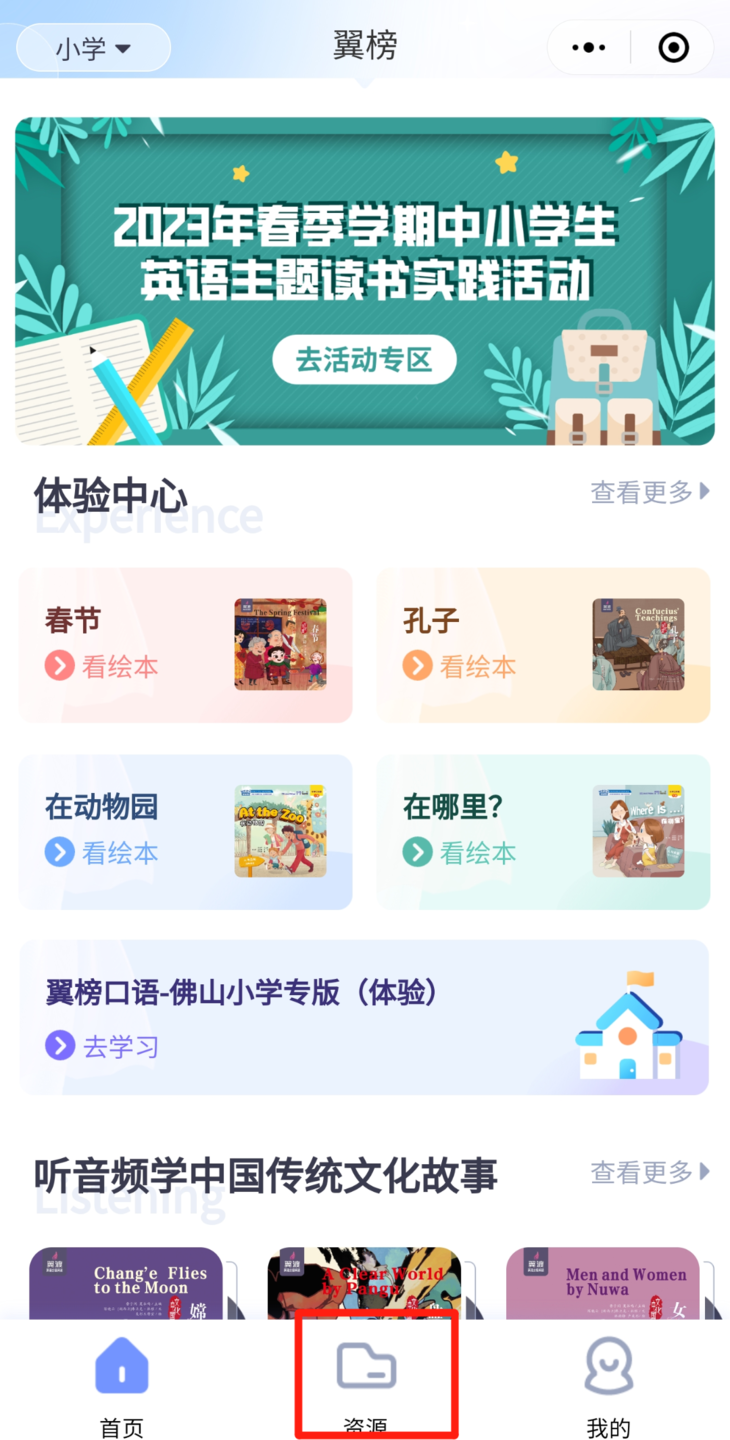Expand 查看更多 in the 体验中心 section
Image resolution: width=730 pixels, height=1440 pixels.
click(649, 492)
